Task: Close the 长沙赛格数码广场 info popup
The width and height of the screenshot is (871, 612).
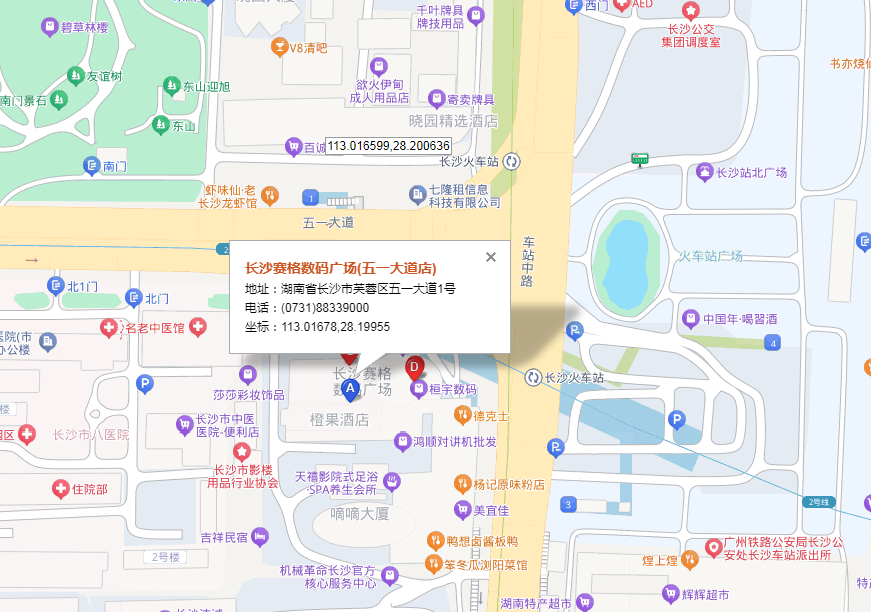Action: pyautogui.click(x=491, y=257)
